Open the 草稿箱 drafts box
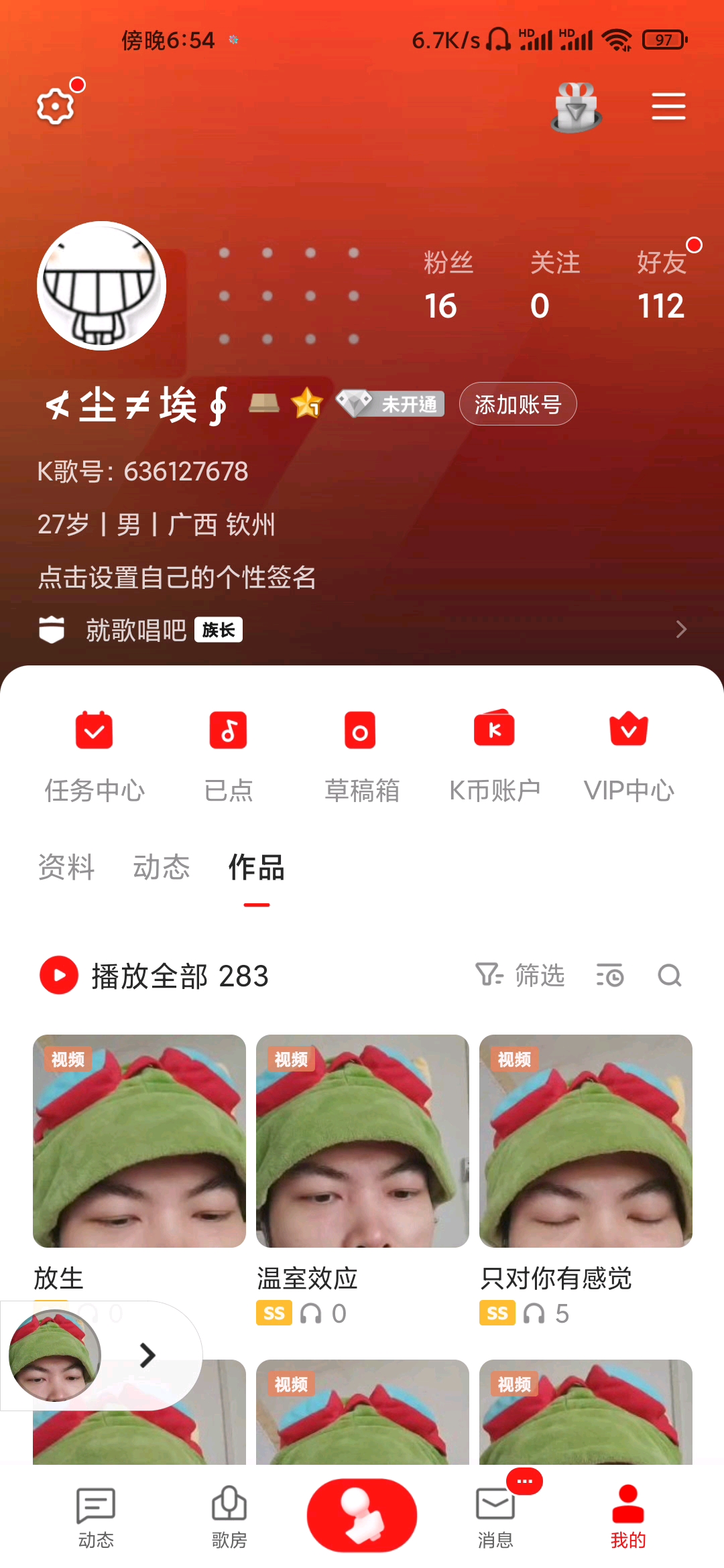The width and height of the screenshot is (724, 1568). click(x=361, y=757)
